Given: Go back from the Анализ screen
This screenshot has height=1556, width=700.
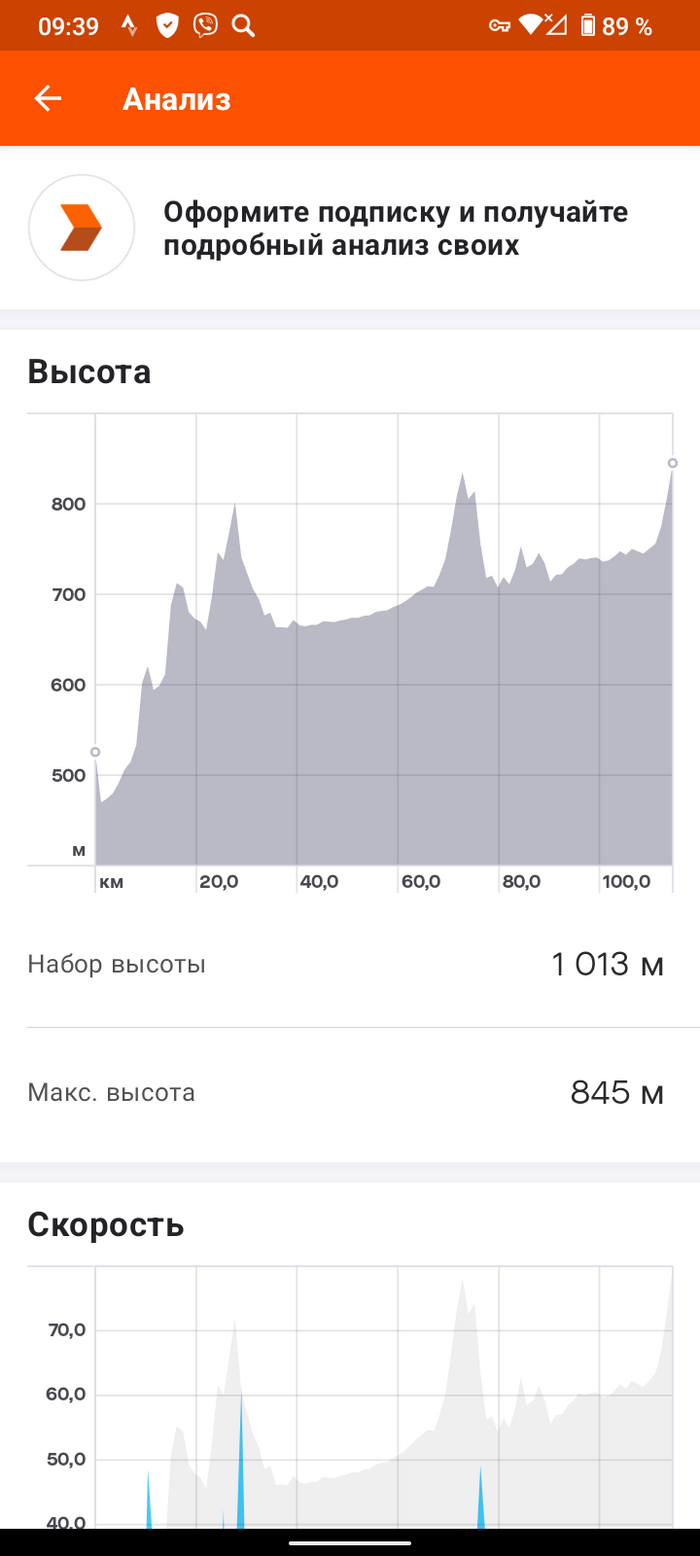Looking at the screenshot, I should point(48,99).
